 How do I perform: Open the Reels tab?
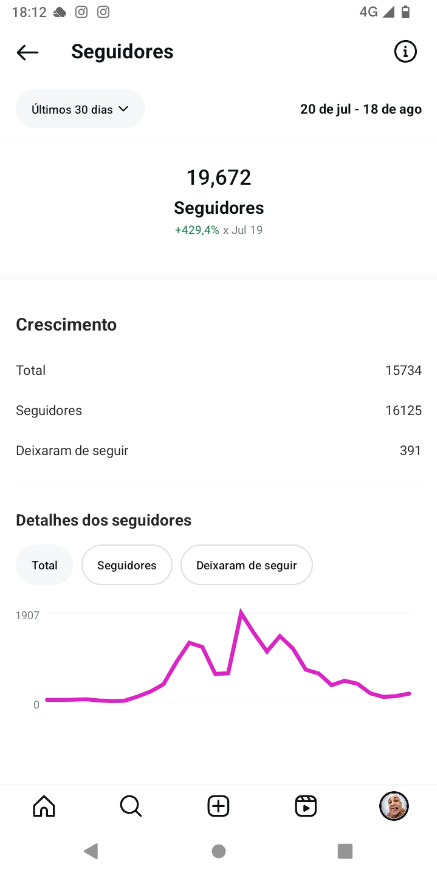(x=305, y=806)
